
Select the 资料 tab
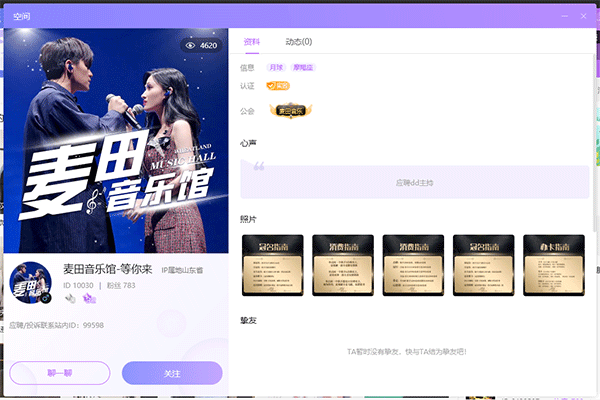click(x=252, y=42)
